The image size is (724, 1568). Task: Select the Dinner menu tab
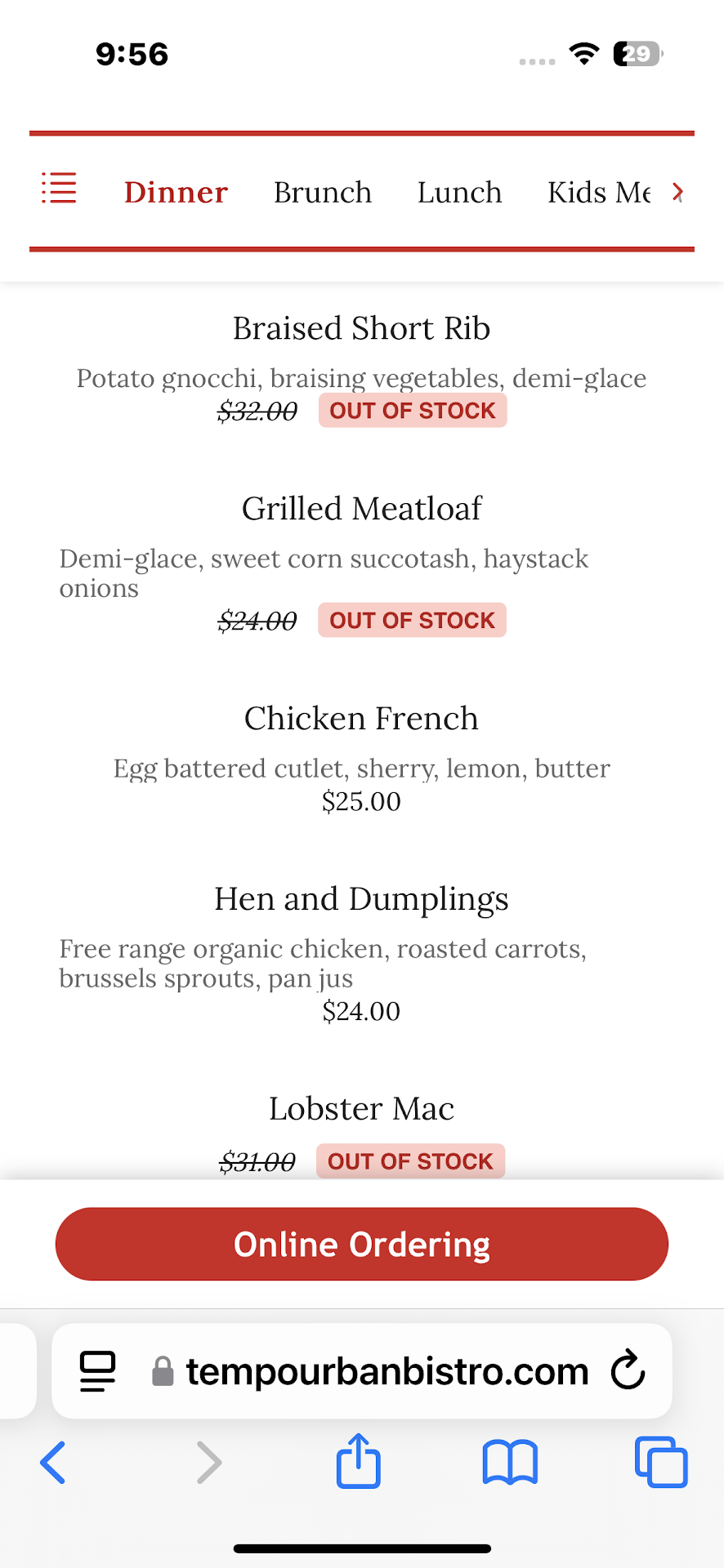(x=176, y=193)
